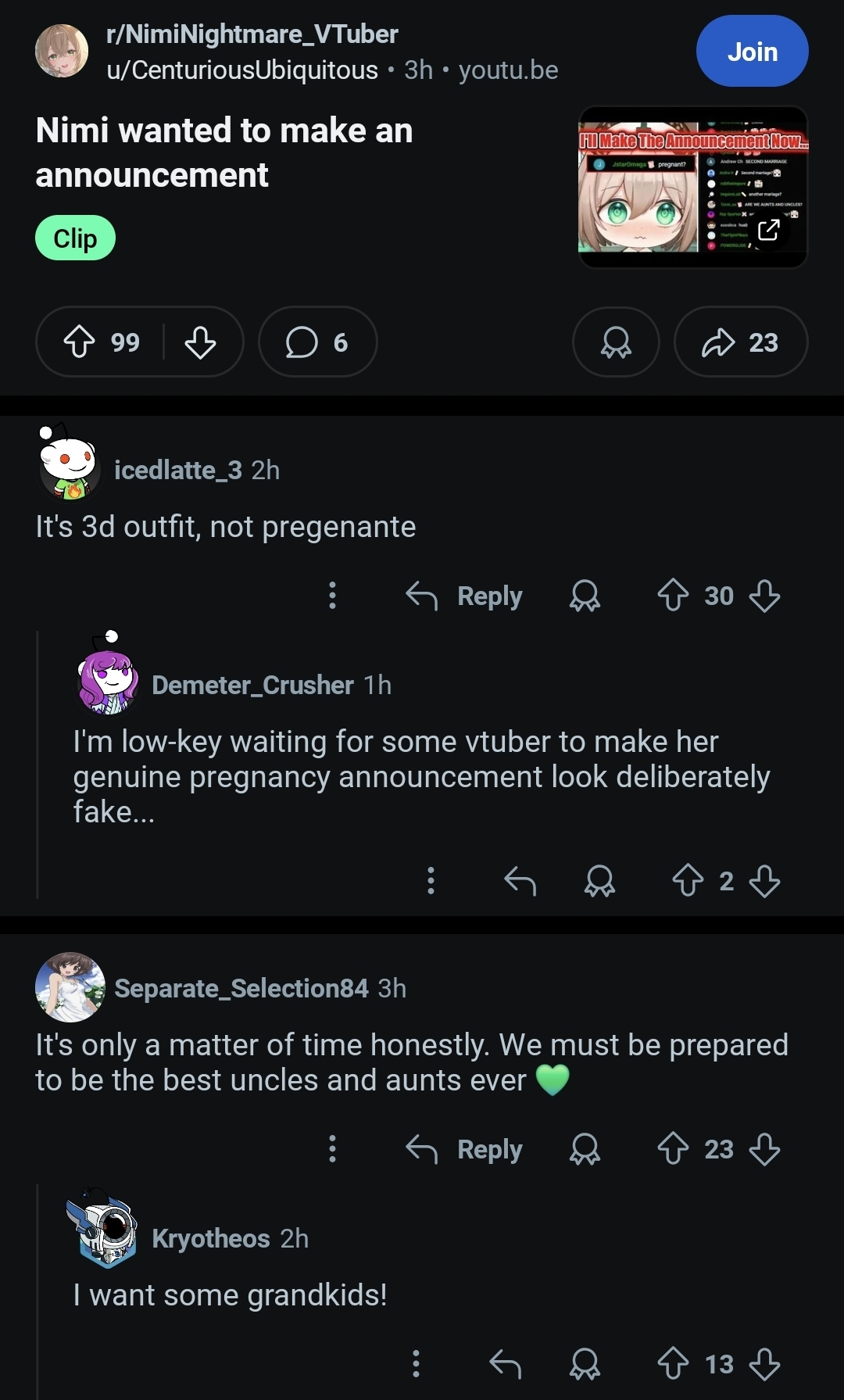Open more options for icedlatte_3's comment
844x1400 pixels.
[332, 596]
